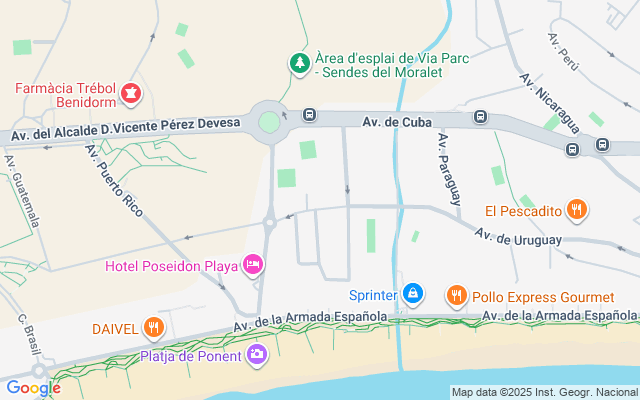640x400 pixels.
Task: Open the Farmàcia Trébol Benidorm pharmacy marker
Action: (129, 95)
